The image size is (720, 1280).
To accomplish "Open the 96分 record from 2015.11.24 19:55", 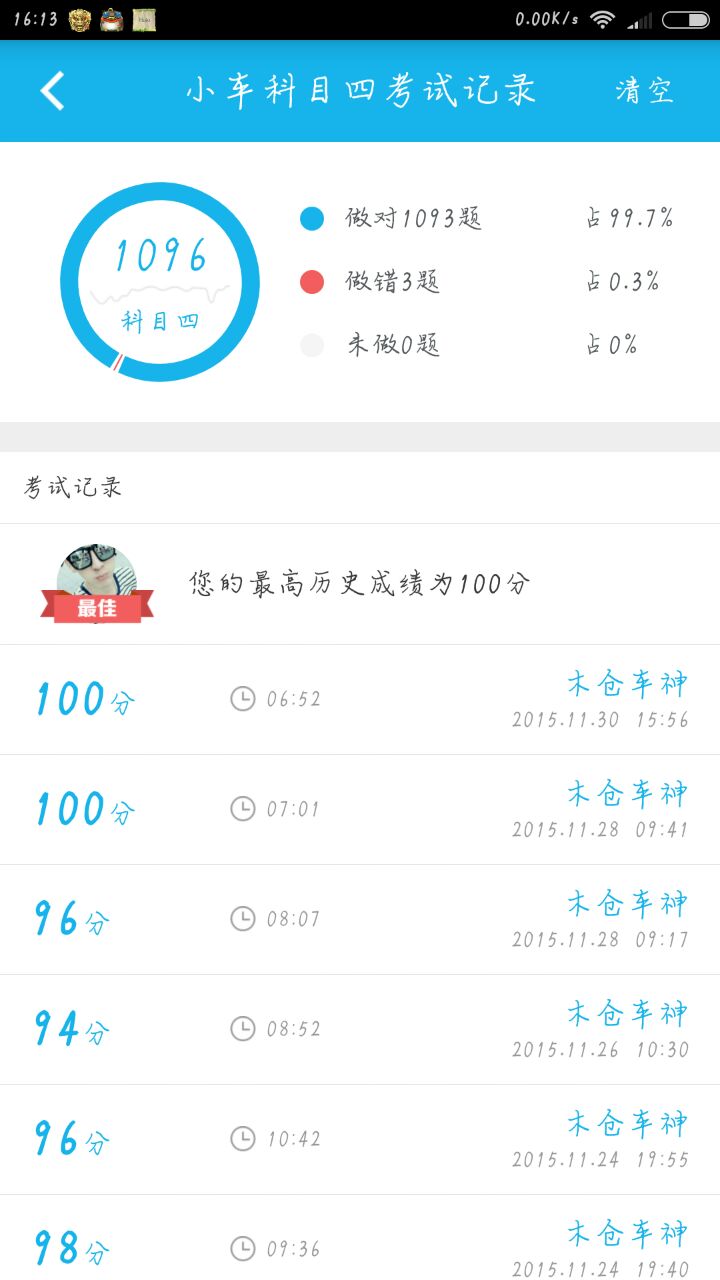I will coord(360,1140).
